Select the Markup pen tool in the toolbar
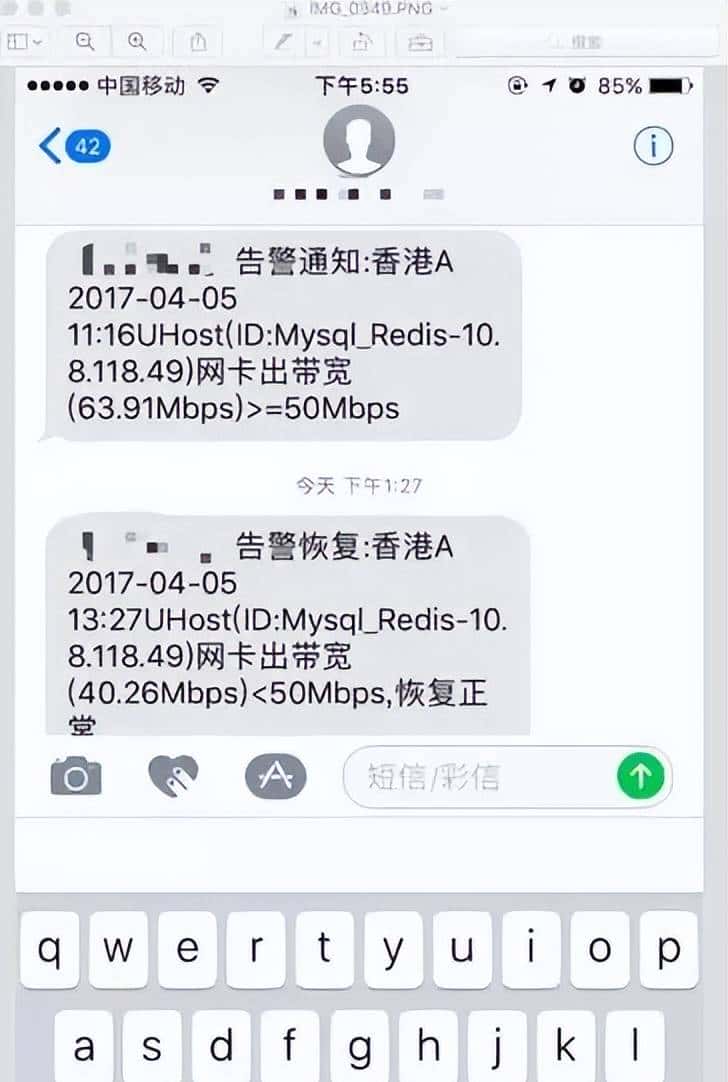728x1082 pixels. pyautogui.click(x=282, y=43)
